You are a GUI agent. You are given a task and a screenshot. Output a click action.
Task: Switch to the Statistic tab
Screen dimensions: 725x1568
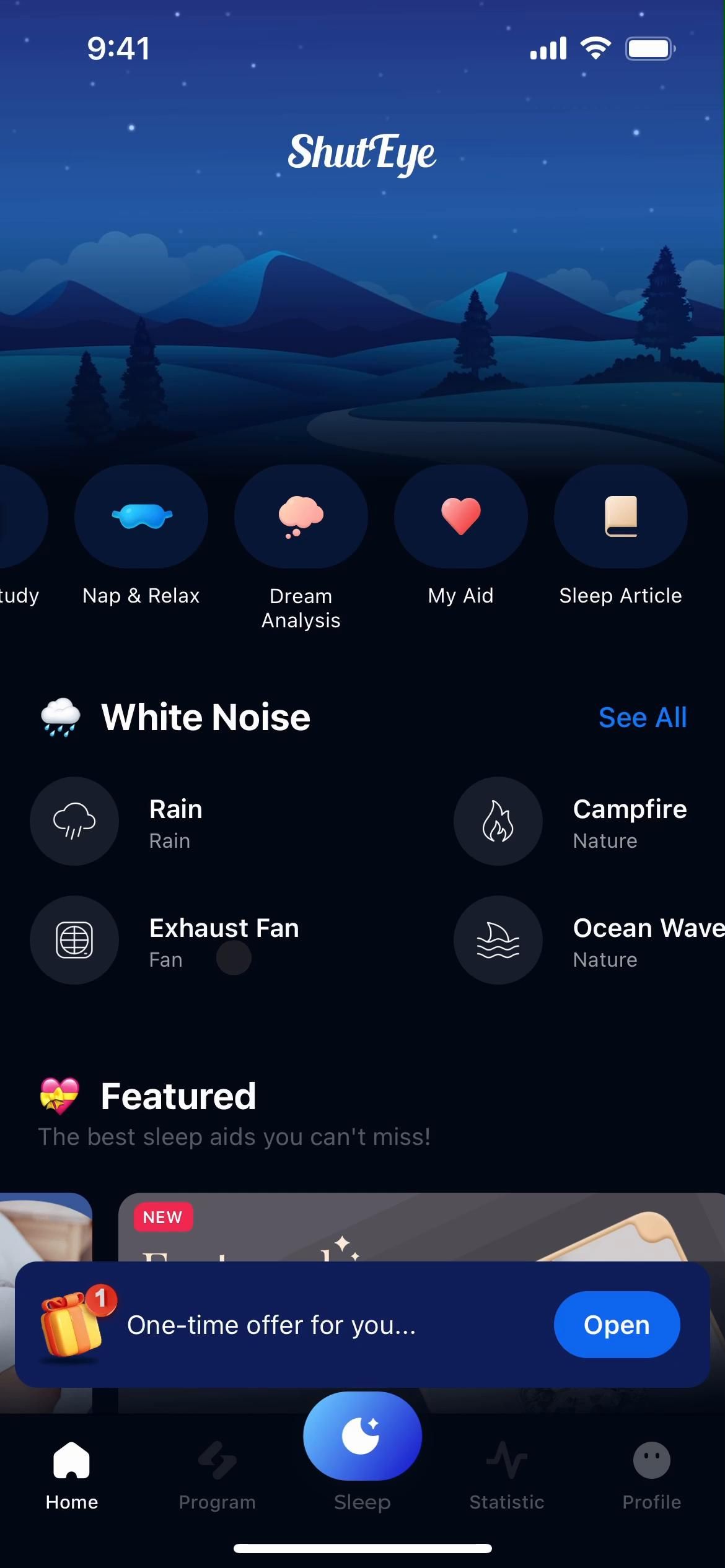click(507, 1475)
